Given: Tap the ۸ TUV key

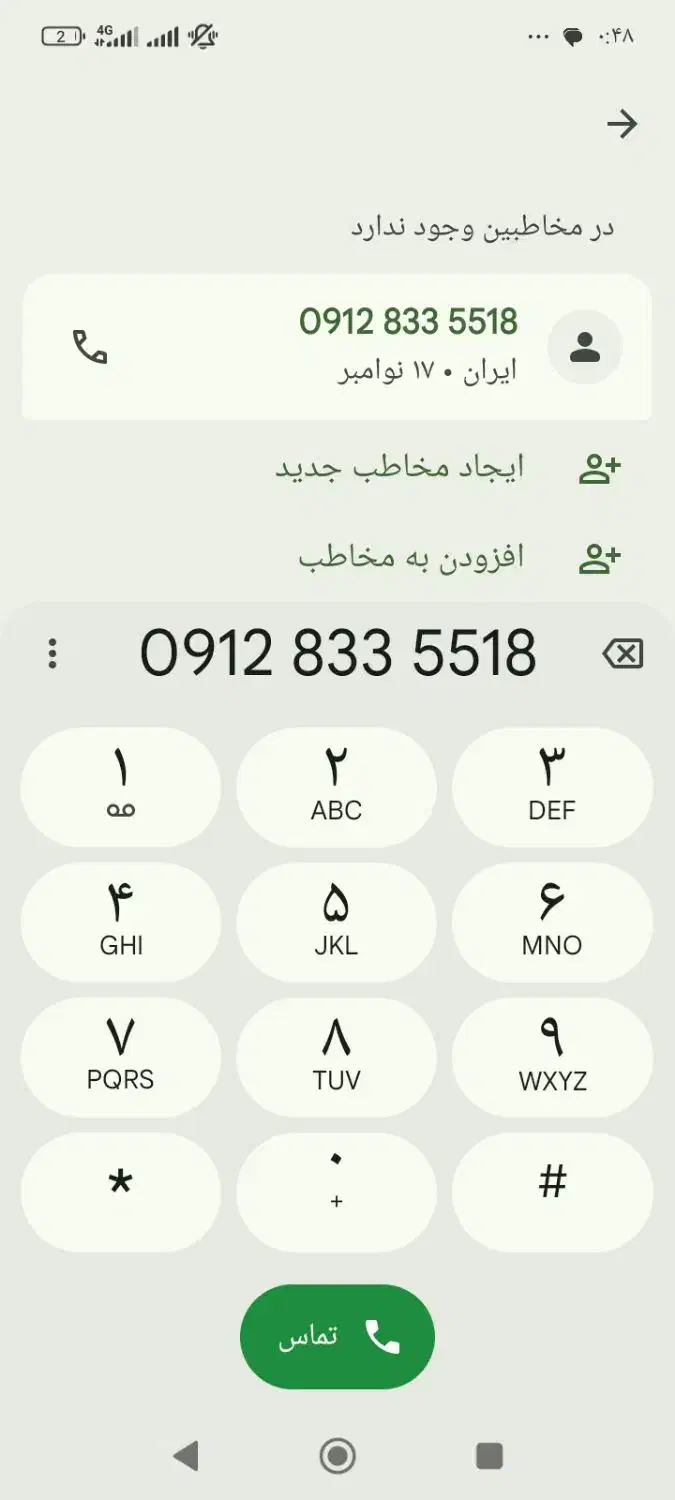Looking at the screenshot, I should pyautogui.click(x=337, y=1058).
